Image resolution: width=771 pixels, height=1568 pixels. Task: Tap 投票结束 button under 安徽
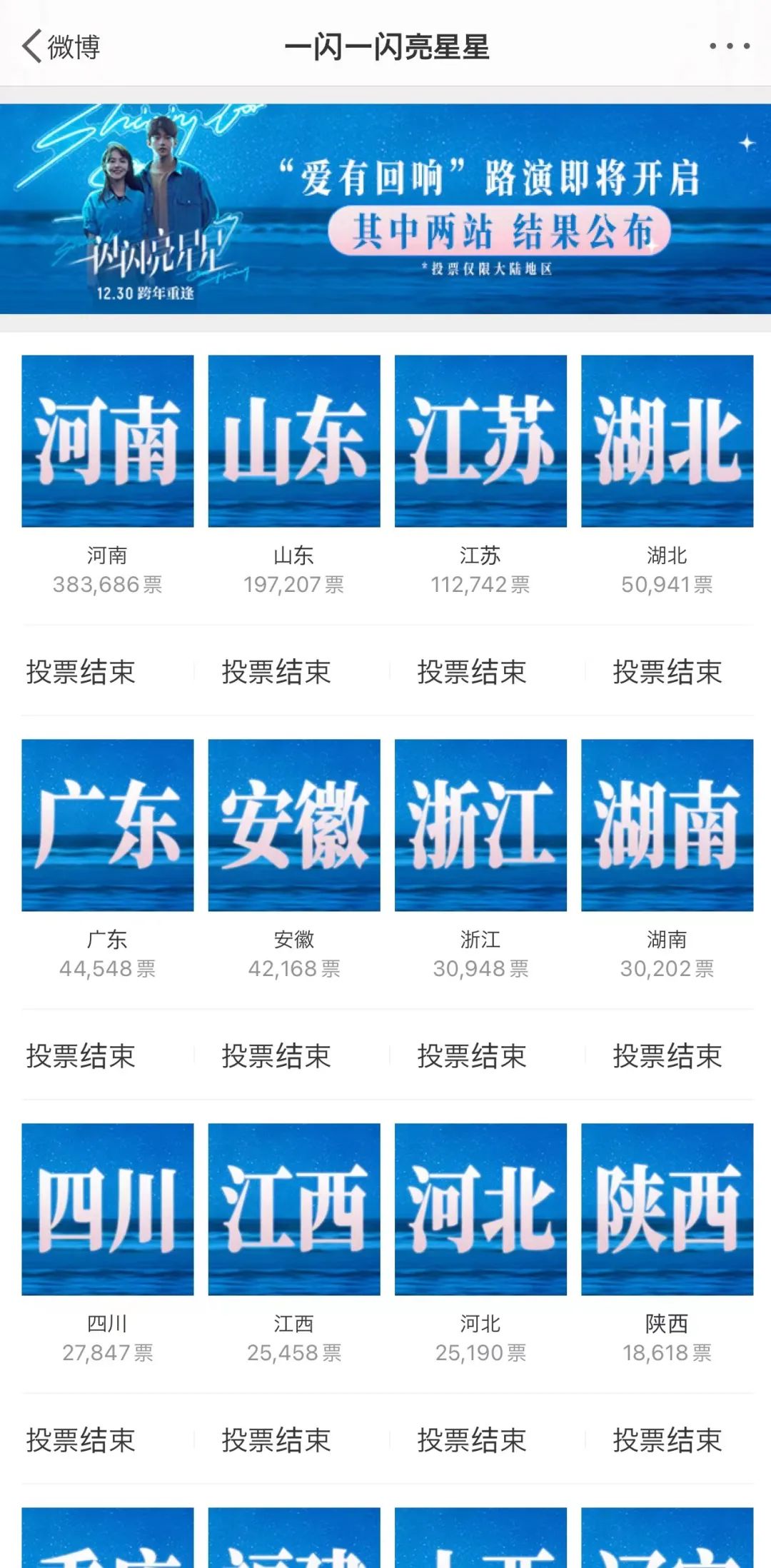(276, 1056)
